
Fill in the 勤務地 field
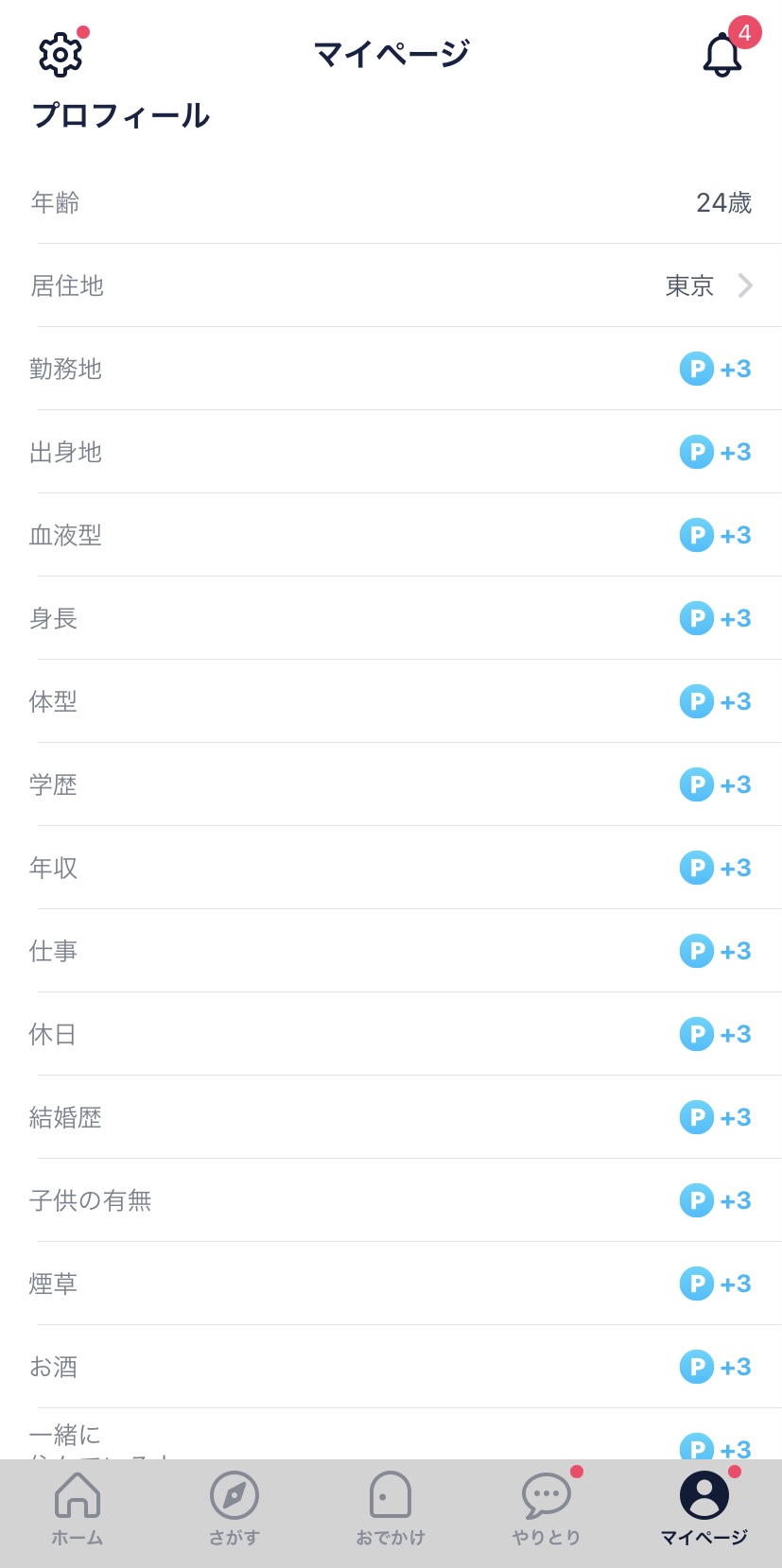(391, 369)
